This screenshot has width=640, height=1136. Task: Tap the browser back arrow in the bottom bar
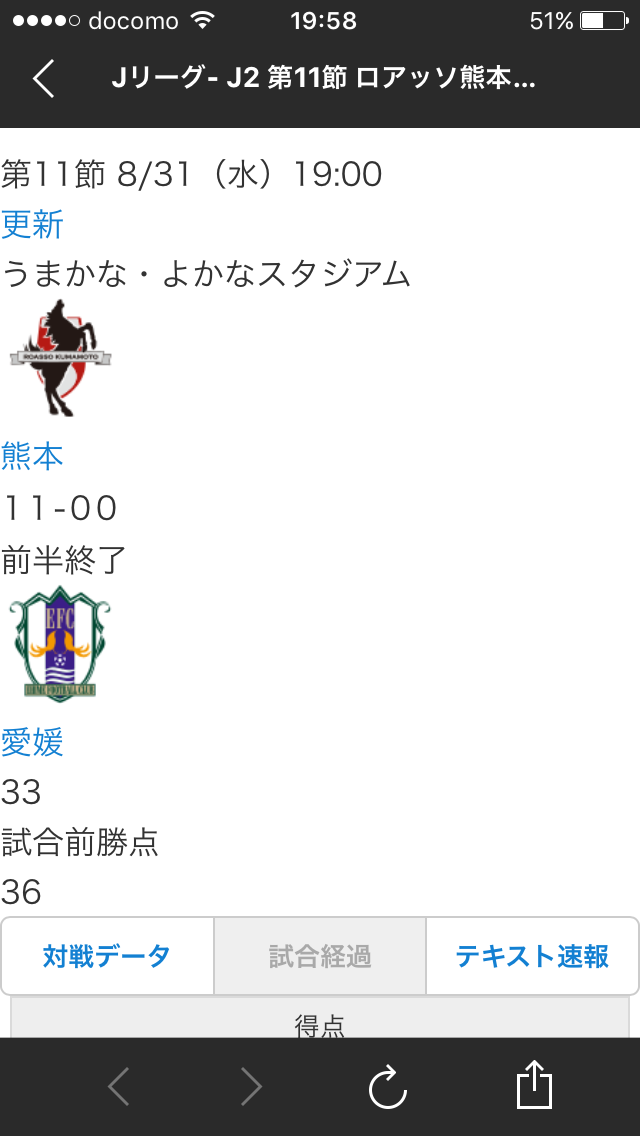tap(119, 1086)
